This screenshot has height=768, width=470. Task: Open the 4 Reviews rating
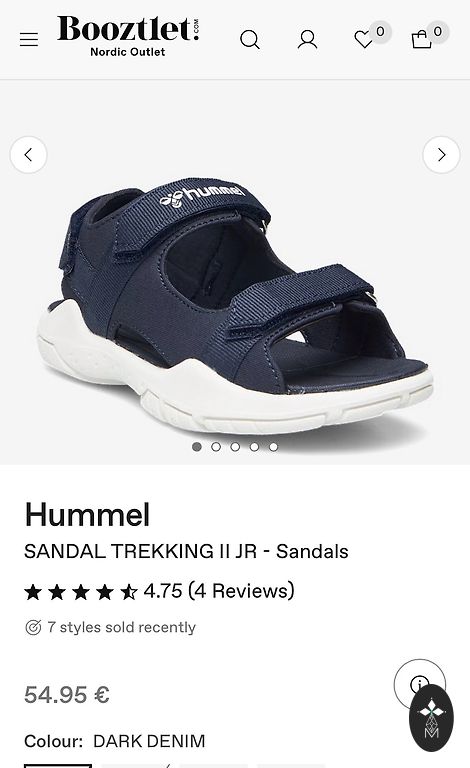[x=160, y=591]
